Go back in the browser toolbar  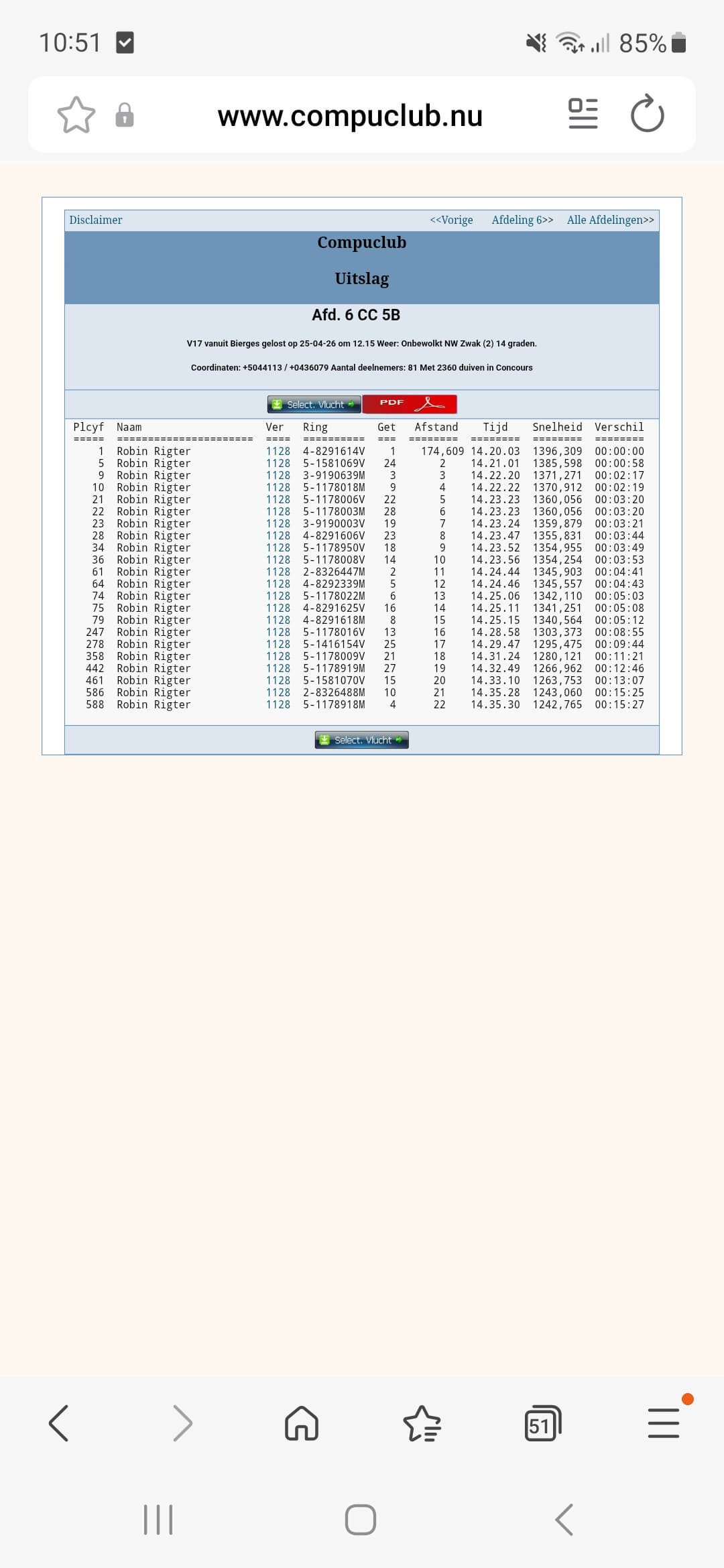point(59,1423)
